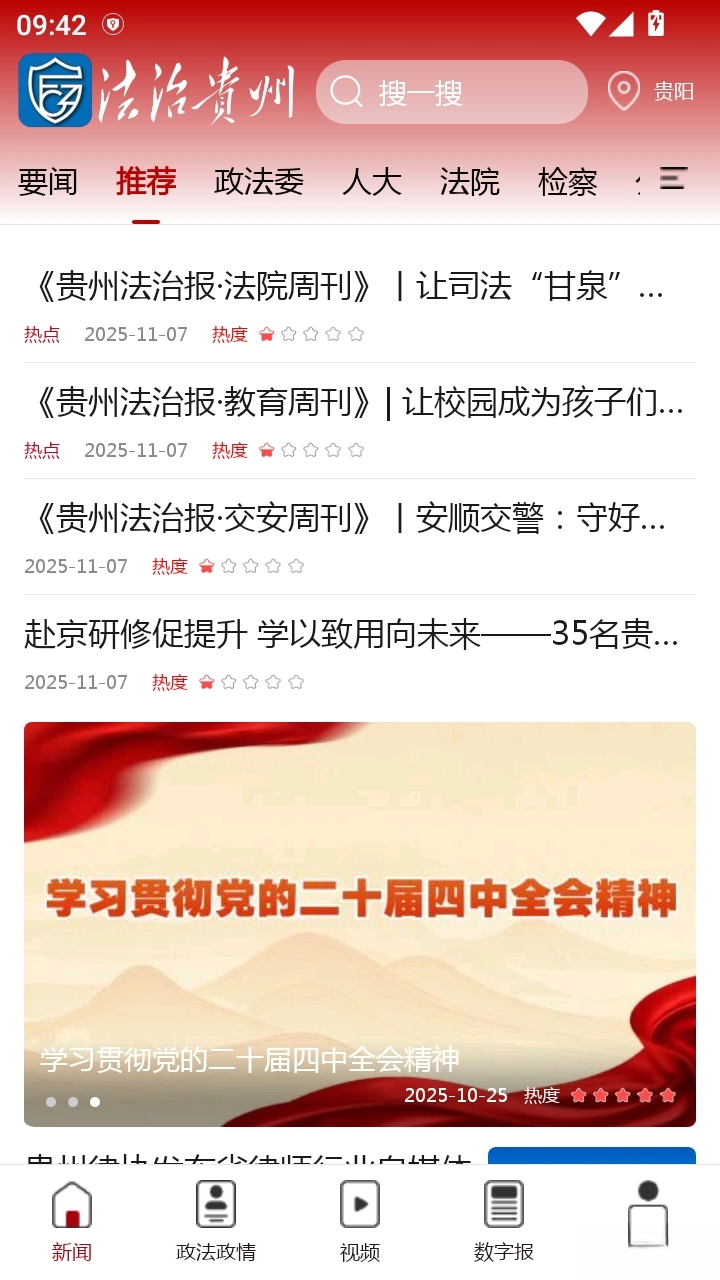Tap a star on the 教育周刊 article rating
The image size is (720, 1280).
266,450
